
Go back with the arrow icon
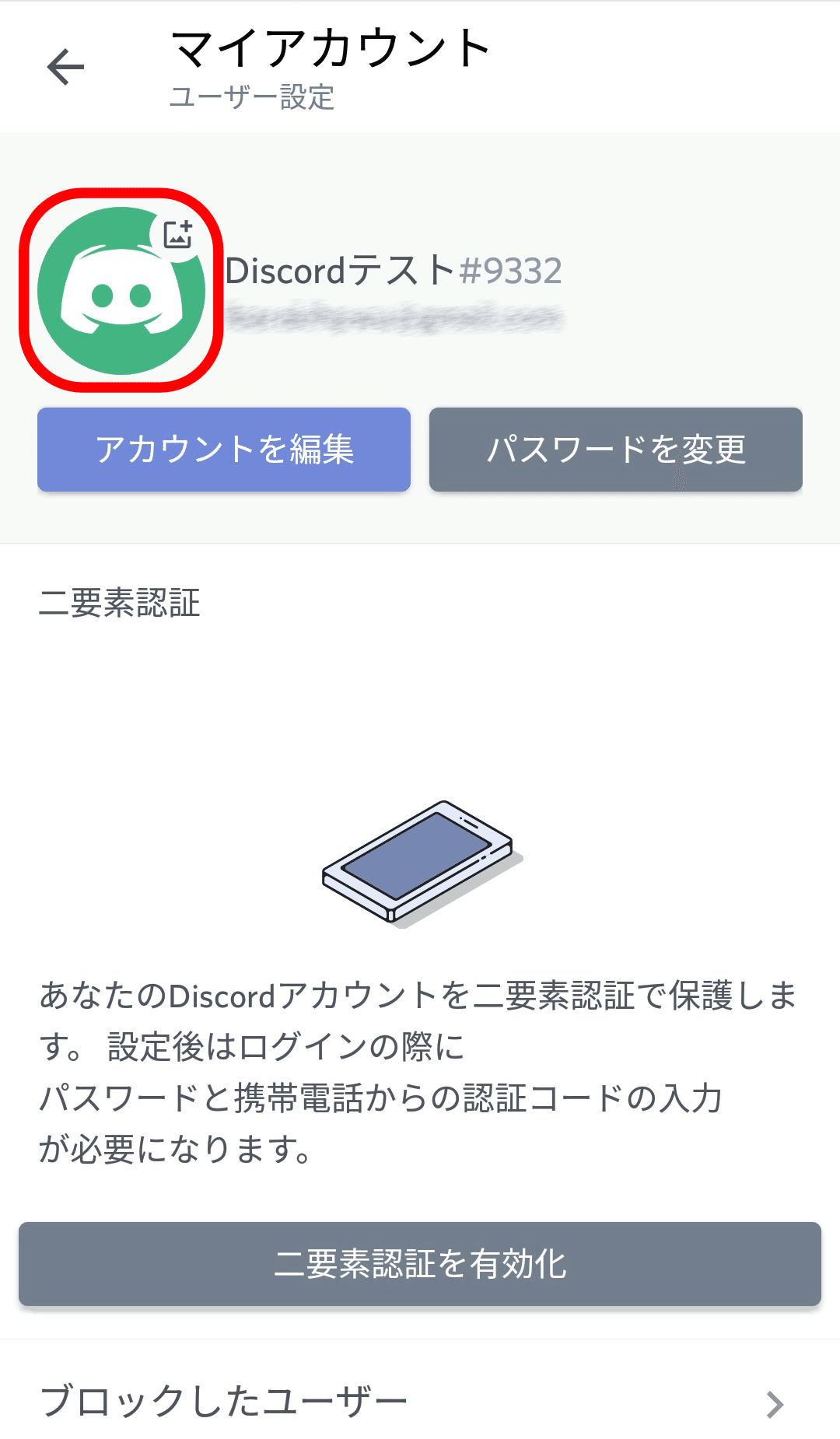click(x=65, y=67)
